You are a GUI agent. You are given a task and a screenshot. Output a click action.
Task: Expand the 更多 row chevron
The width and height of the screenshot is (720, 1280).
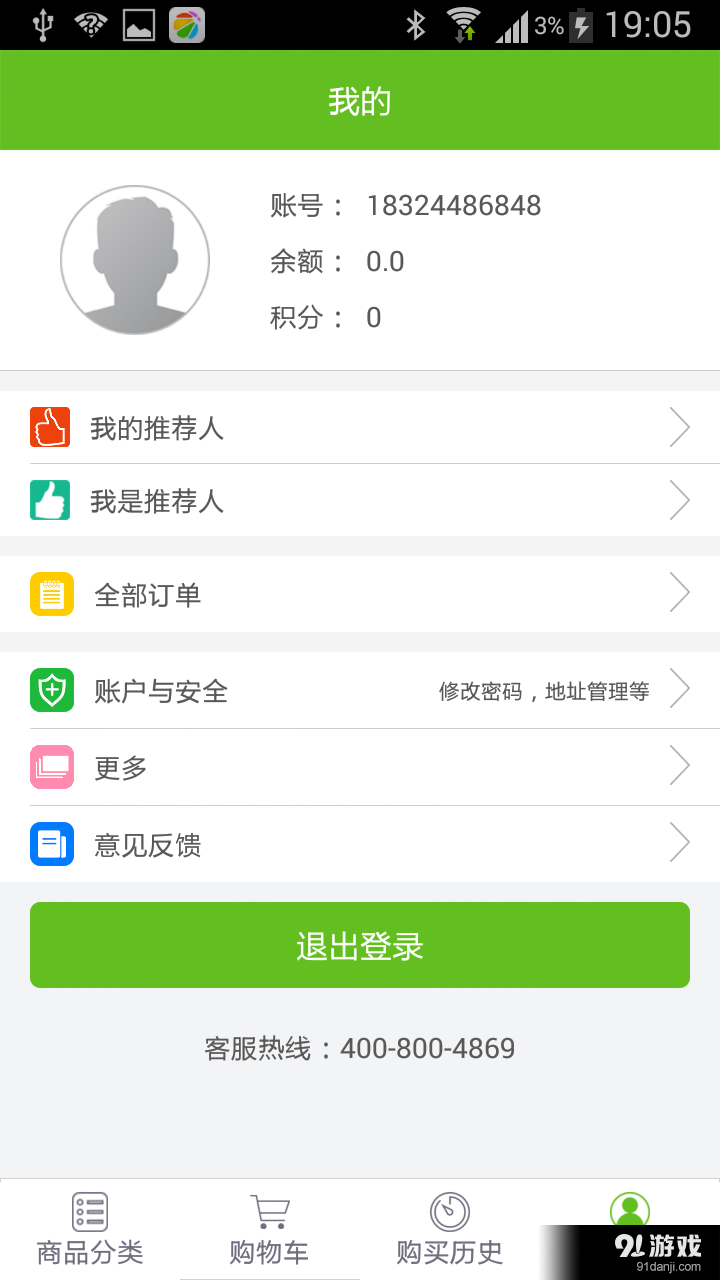679,767
